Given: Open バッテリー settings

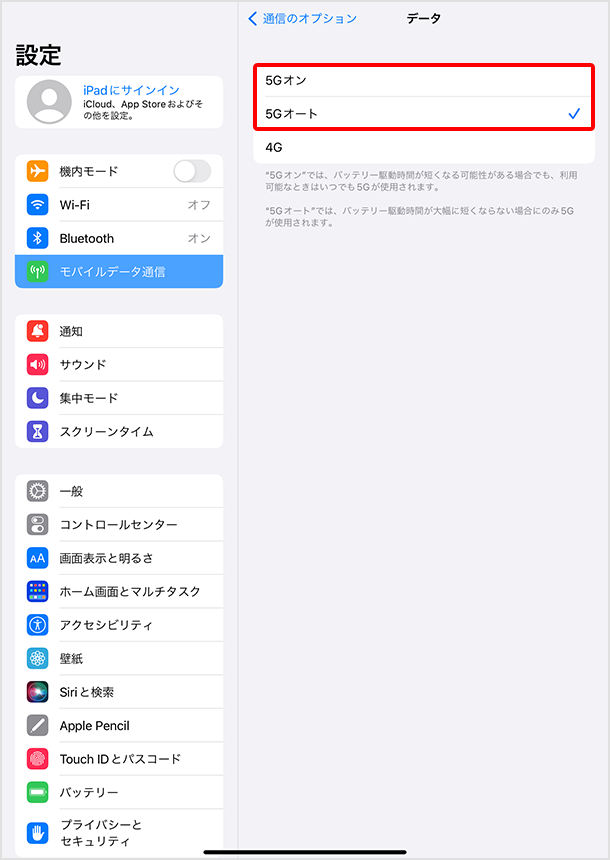Looking at the screenshot, I should 119,792.
